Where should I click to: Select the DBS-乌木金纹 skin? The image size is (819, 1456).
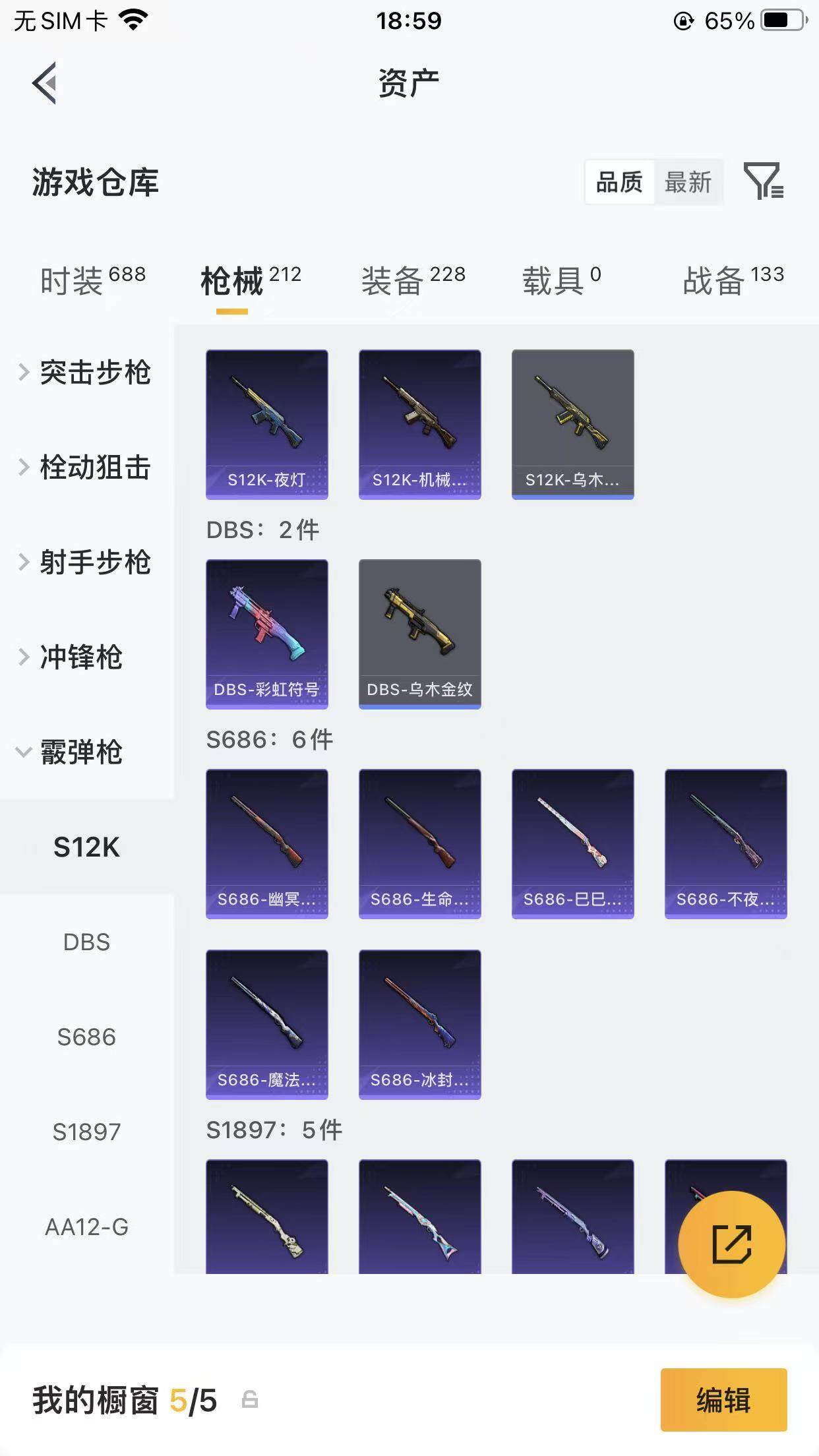[419, 634]
